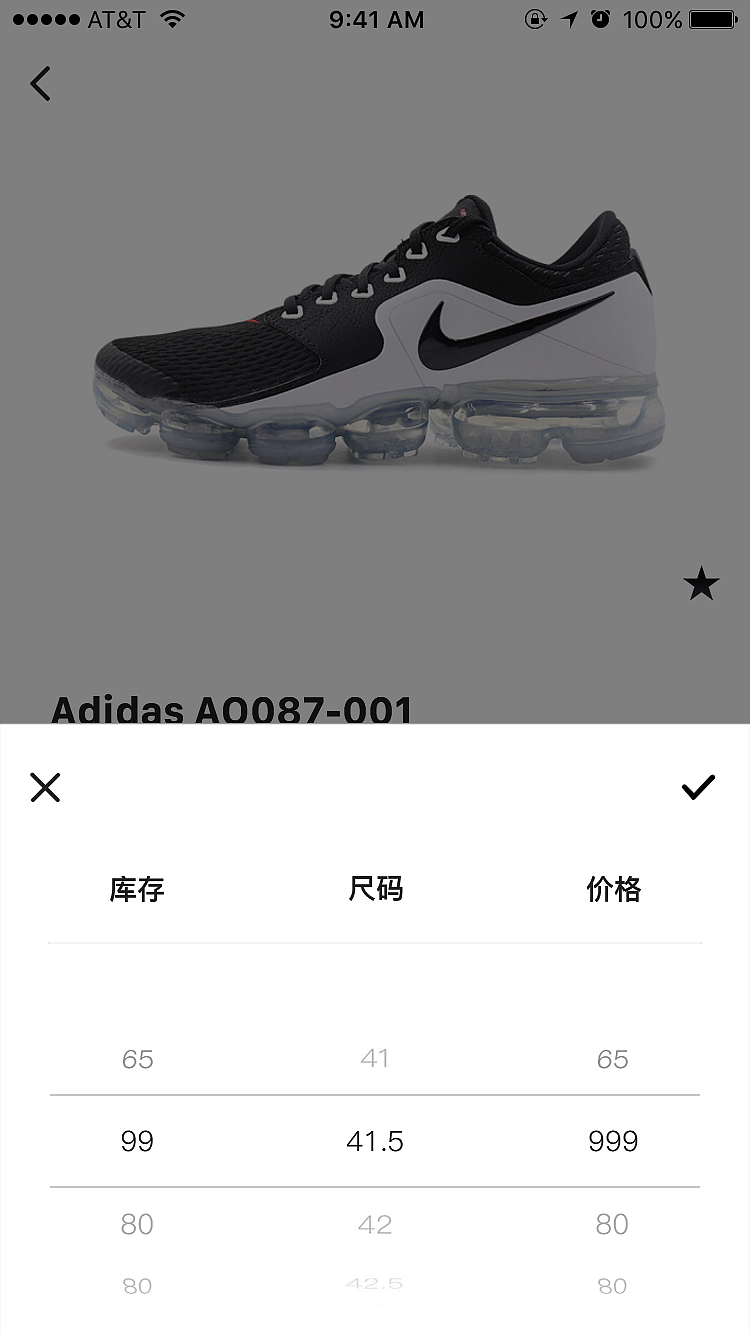Tap the battery indicator at top right

pyautogui.click(x=708, y=19)
